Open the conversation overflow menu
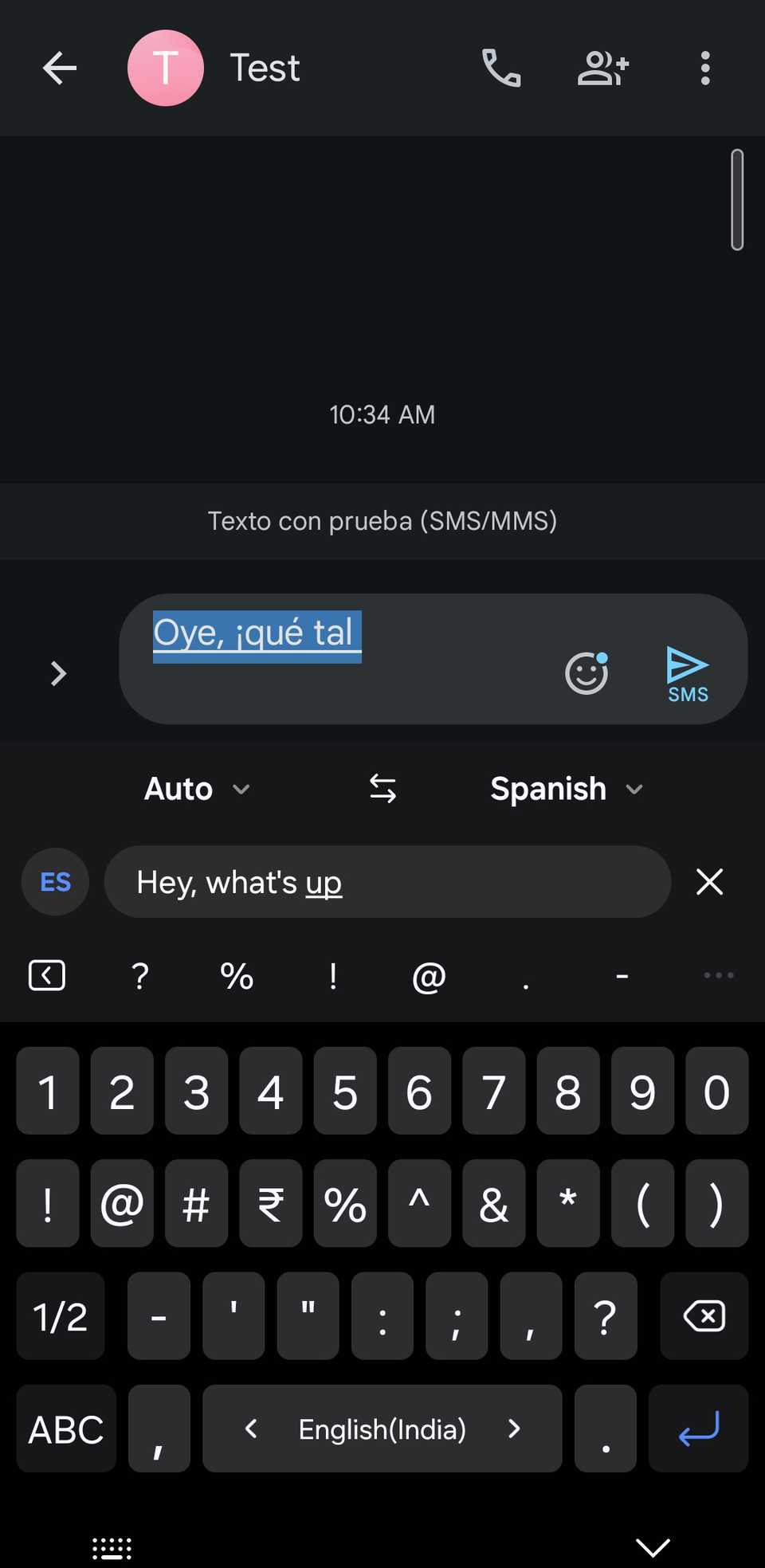This screenshot has width=765, height=1568. point(704,69)
